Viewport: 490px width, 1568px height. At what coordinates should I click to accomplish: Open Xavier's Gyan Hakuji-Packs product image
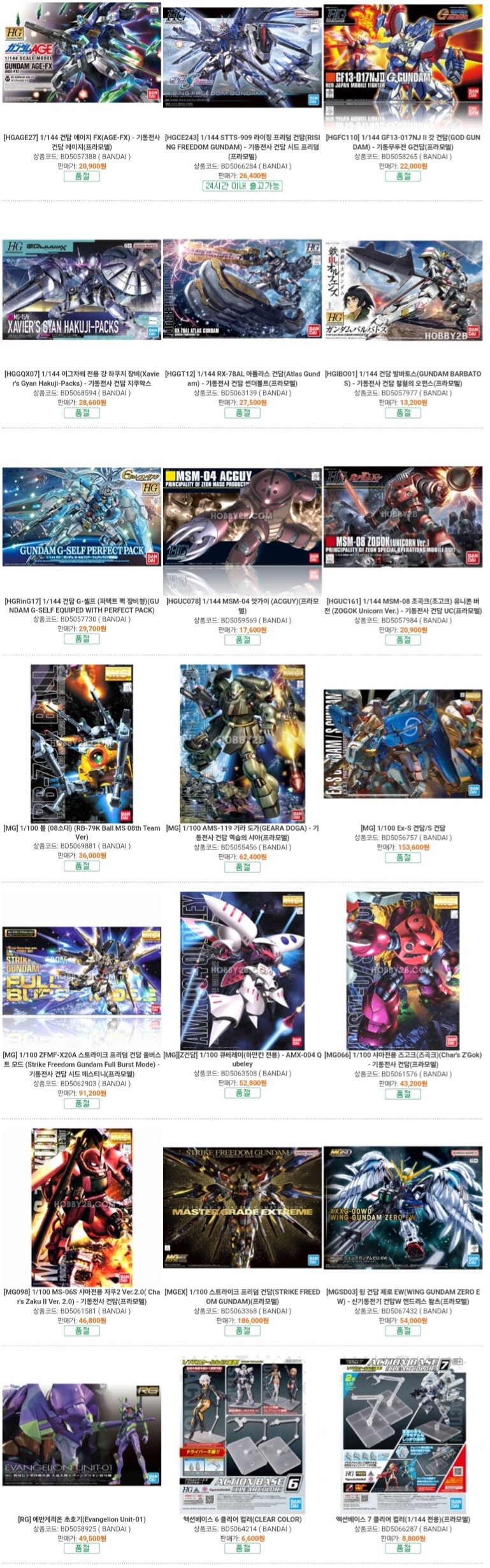pyautogui.click(x=82, y=290)
